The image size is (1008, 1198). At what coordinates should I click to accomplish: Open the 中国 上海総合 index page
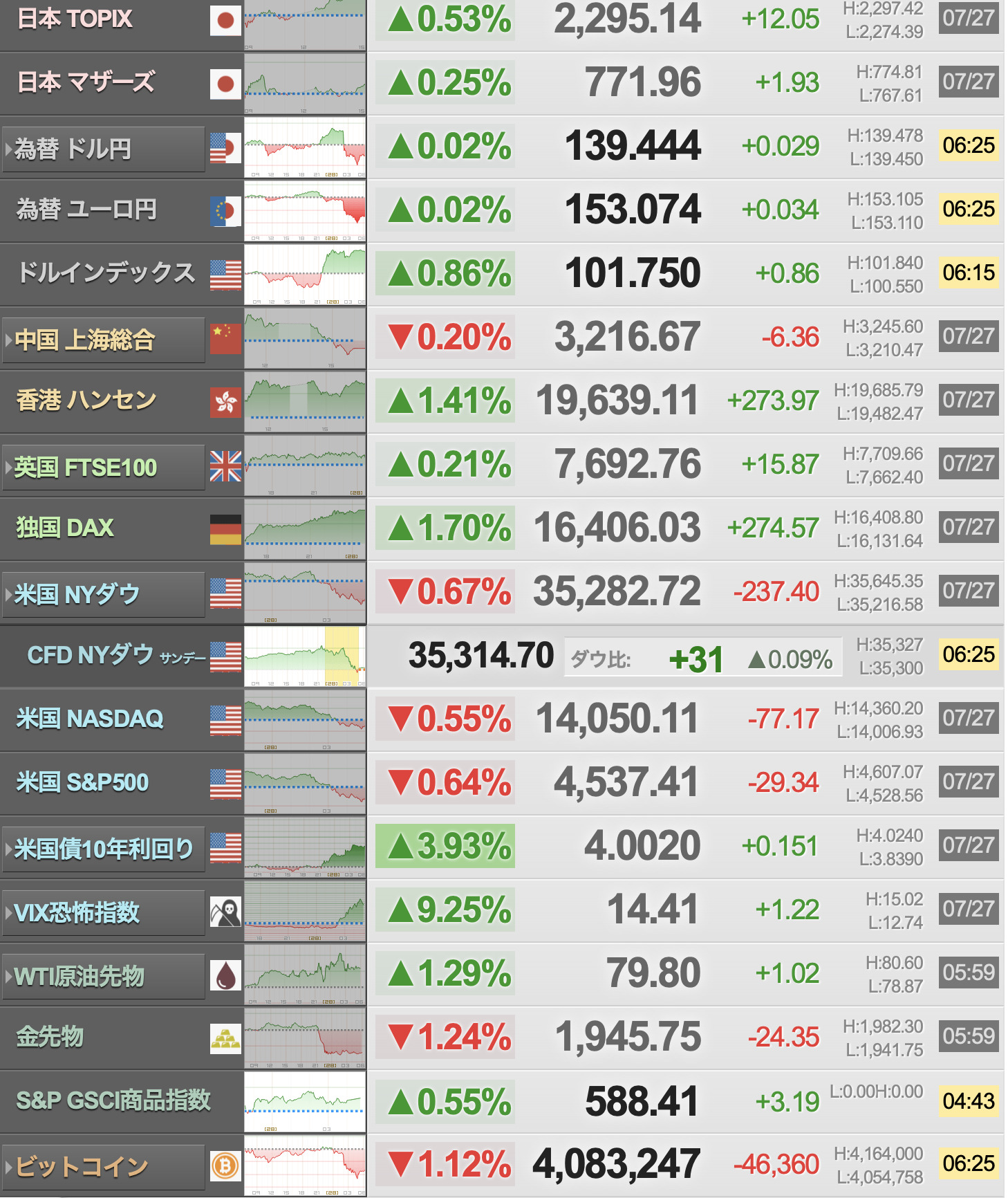(x=104, y=340)
